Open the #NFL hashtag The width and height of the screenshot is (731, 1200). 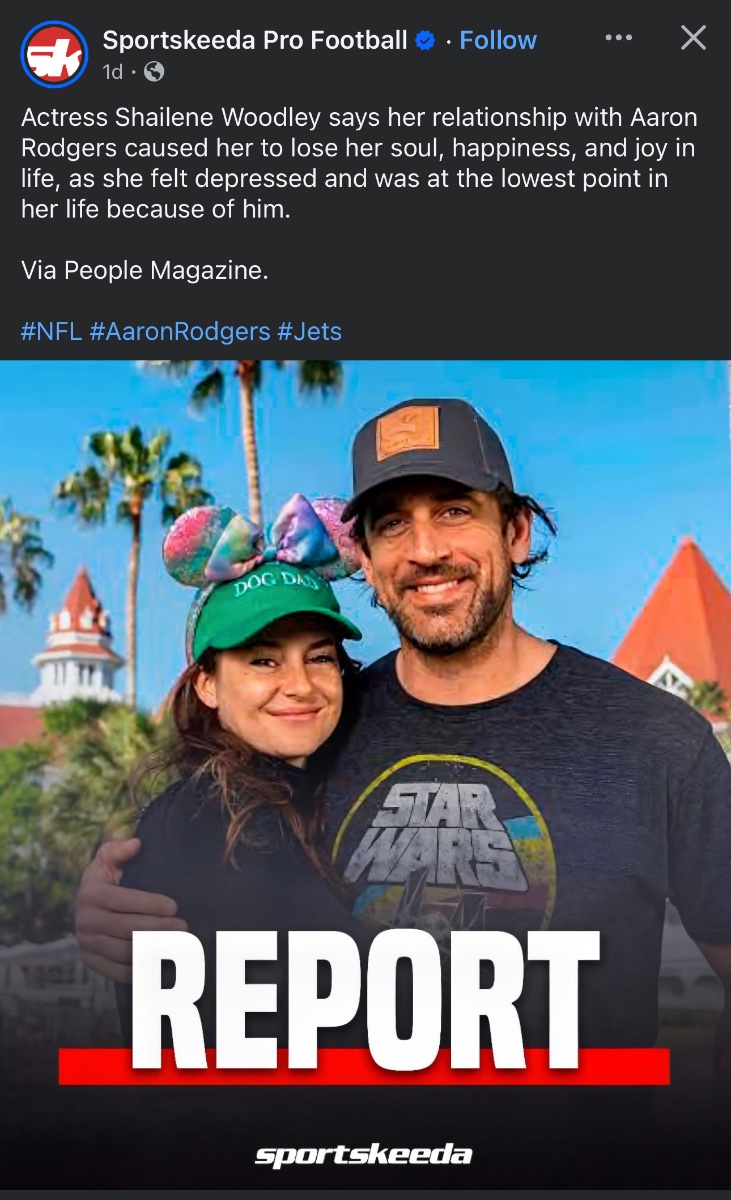click(51, 331)
